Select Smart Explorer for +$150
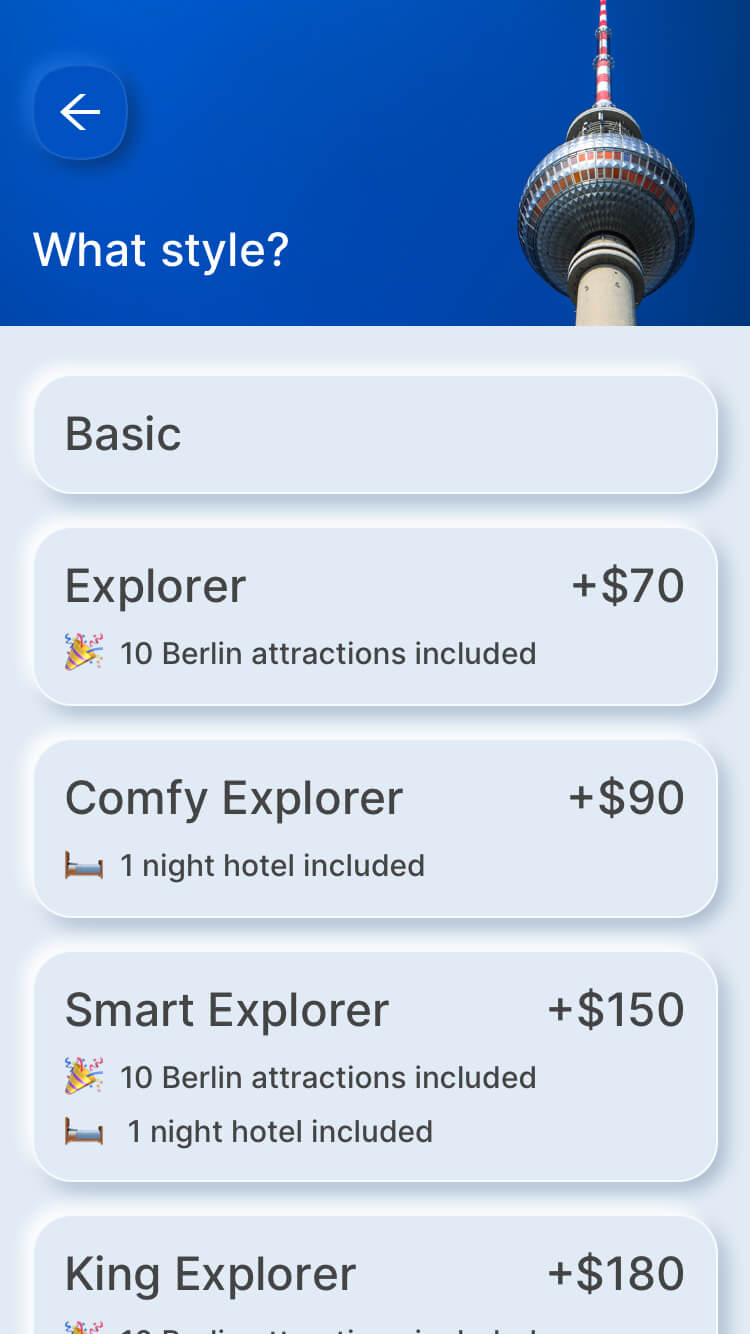The image size is (750, 1334). coord(375,1066)
